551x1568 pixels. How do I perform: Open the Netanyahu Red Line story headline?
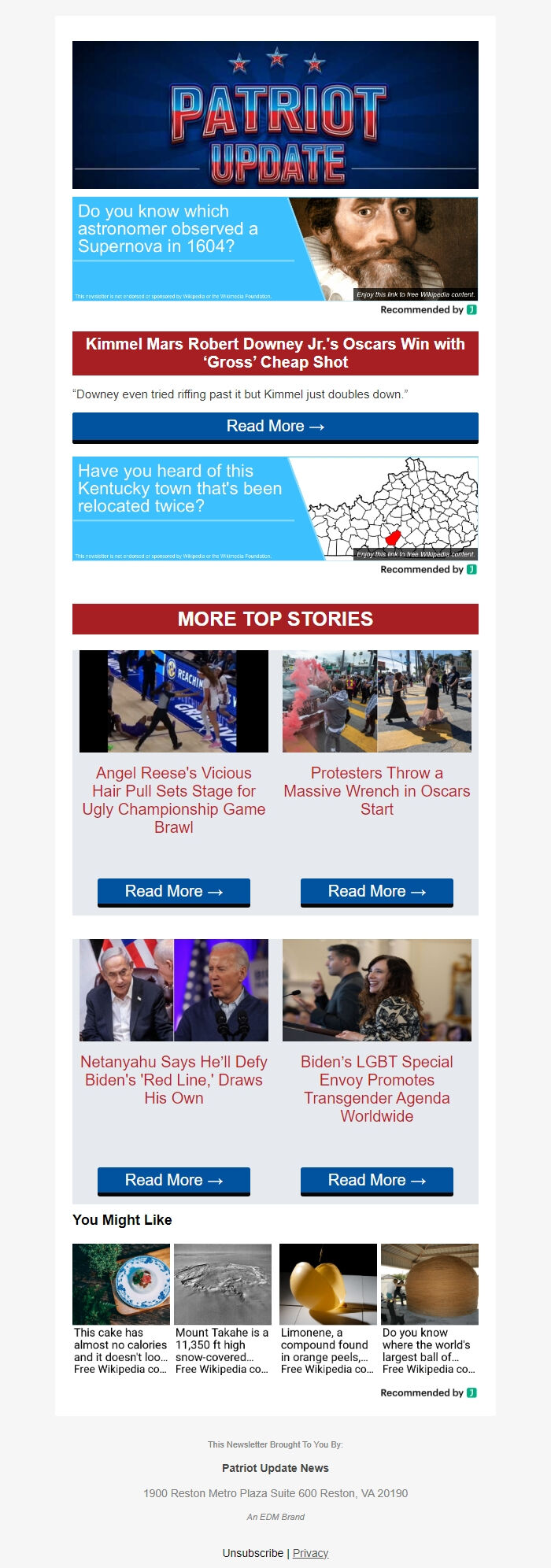[174, 1079]
